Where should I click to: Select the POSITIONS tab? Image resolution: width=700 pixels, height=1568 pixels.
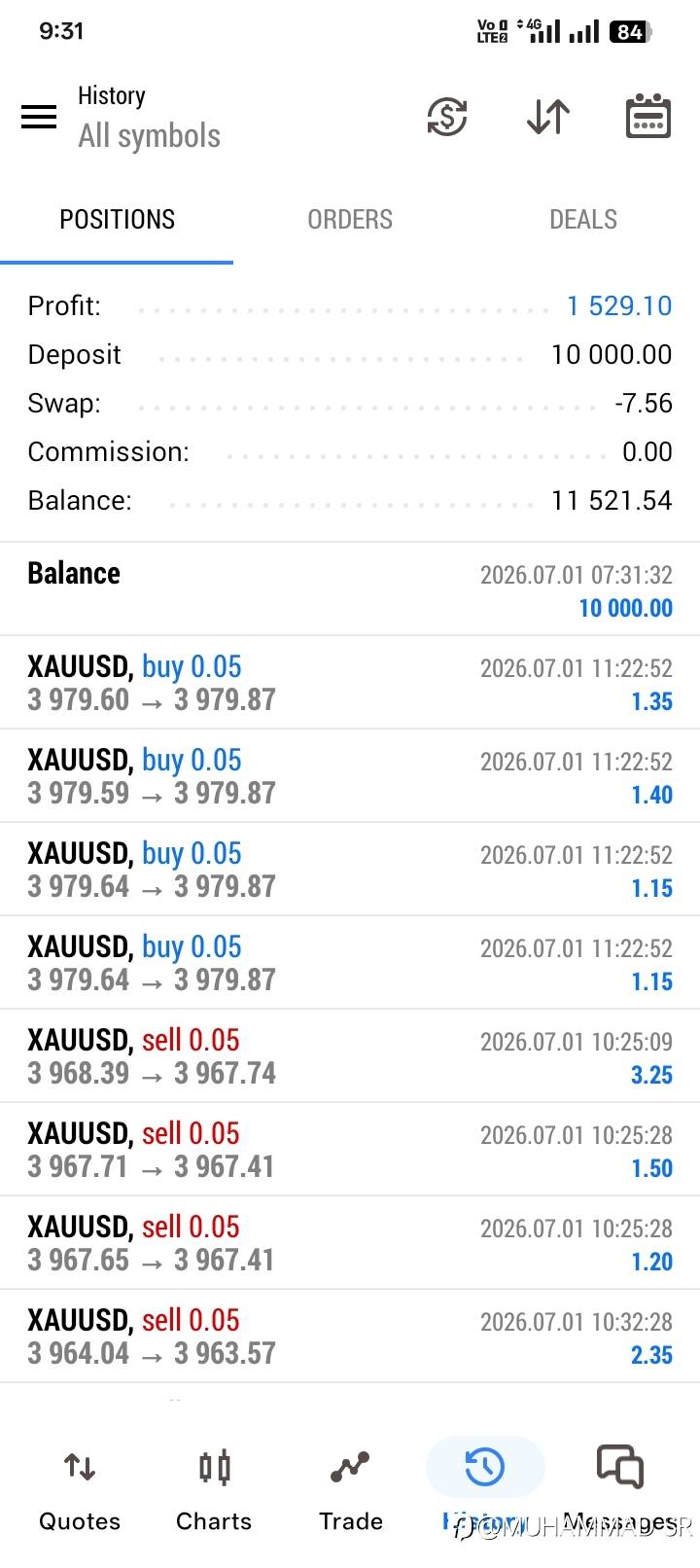coord(117,220)
